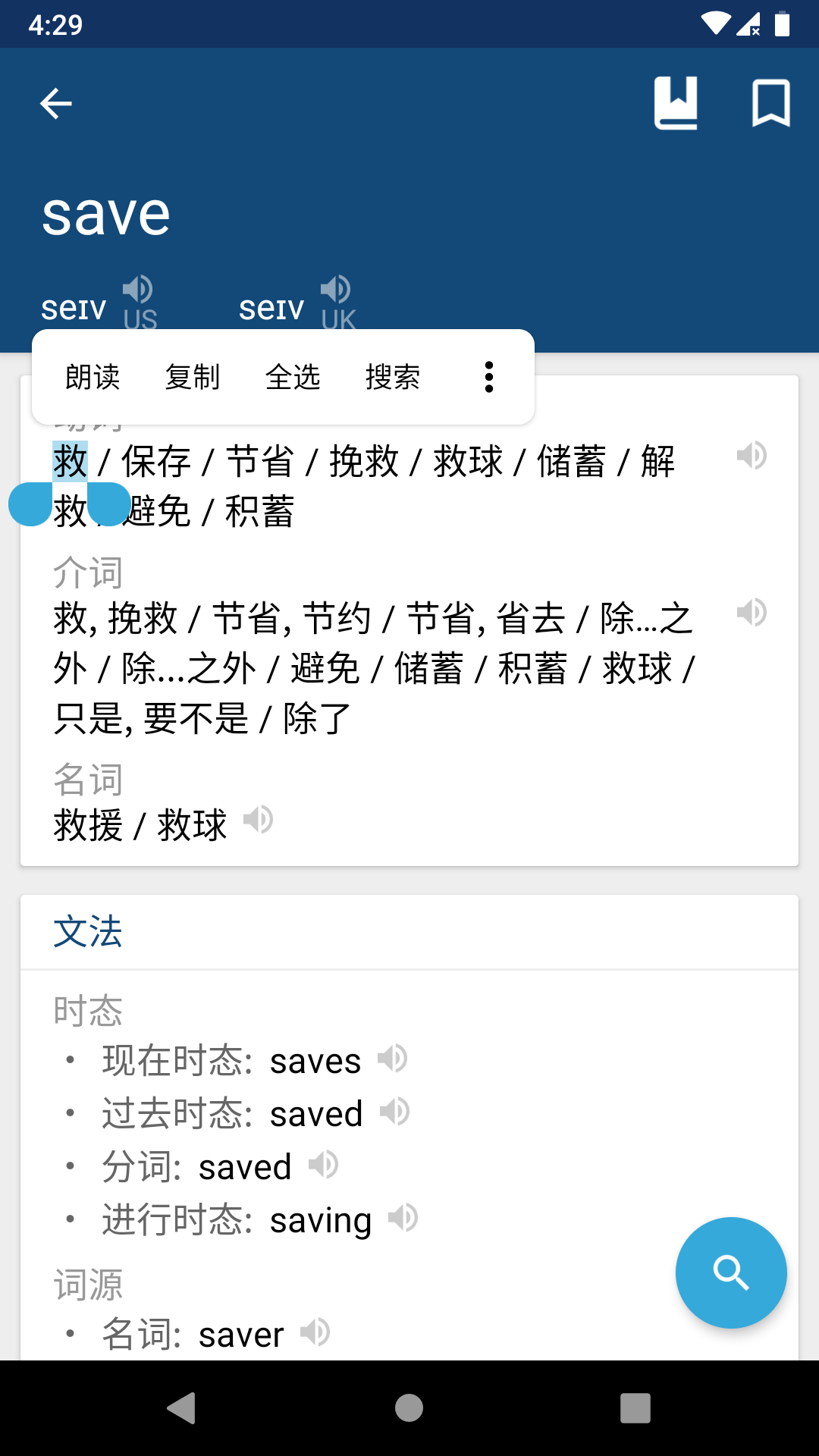Play audio for the 介词 definitions
819x1456 pixels.
[x=752, y=613]
